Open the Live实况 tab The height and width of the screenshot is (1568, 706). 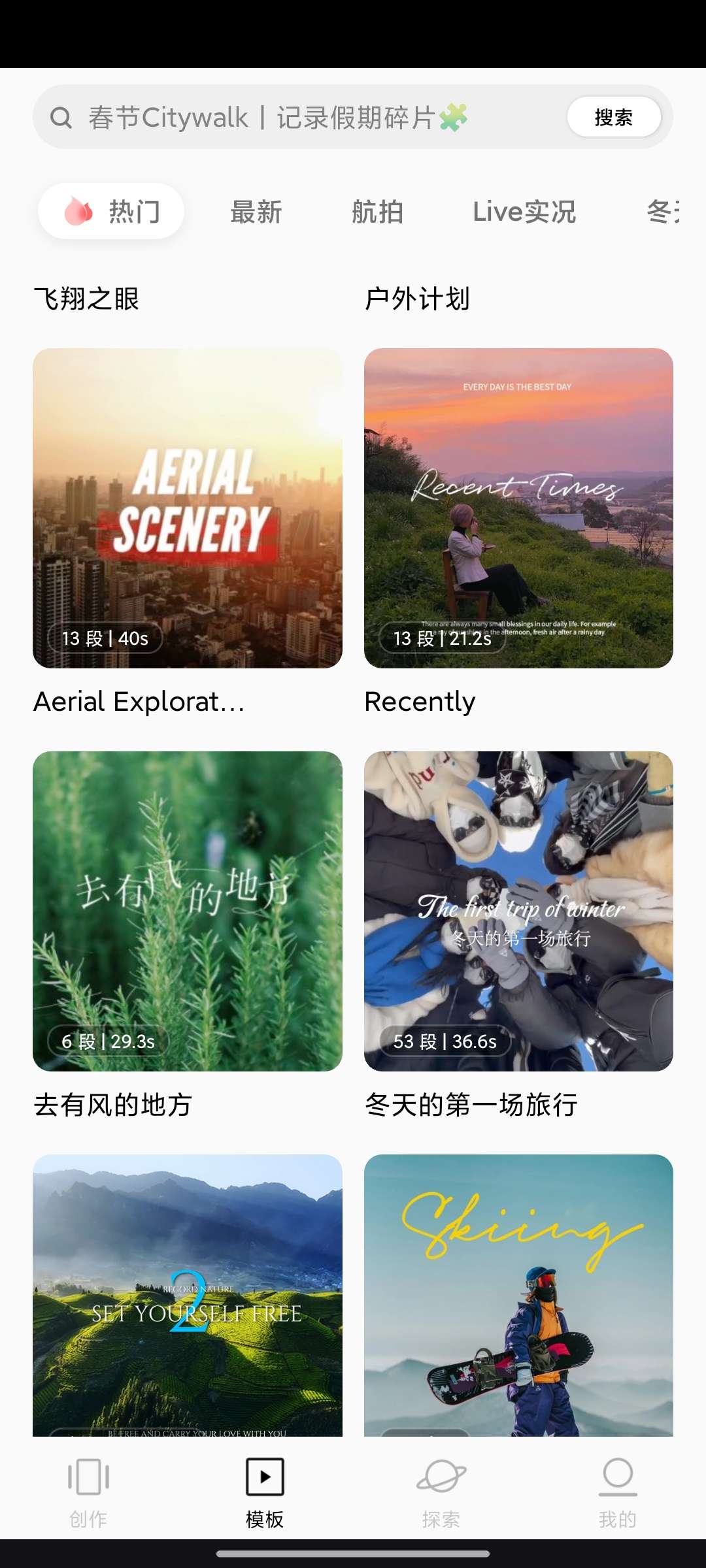pyautogui.click(x=524, y=212)
